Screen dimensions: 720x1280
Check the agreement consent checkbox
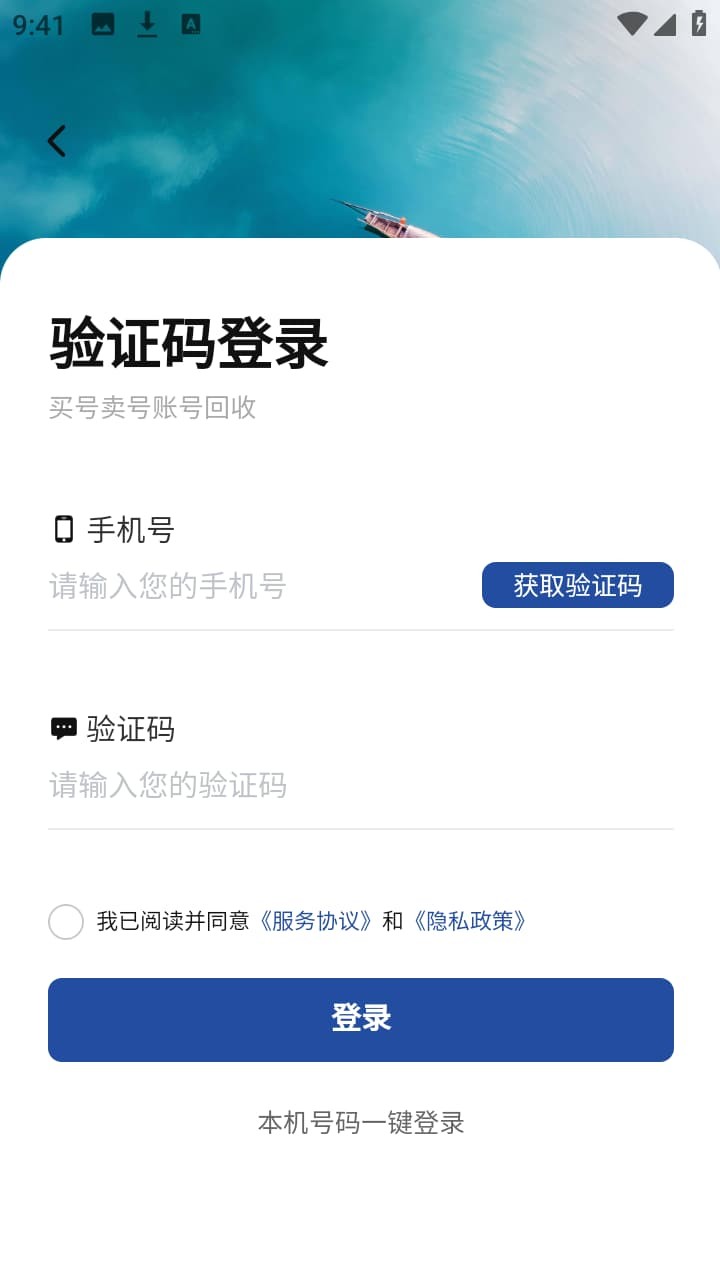click(x=66, y=921)
